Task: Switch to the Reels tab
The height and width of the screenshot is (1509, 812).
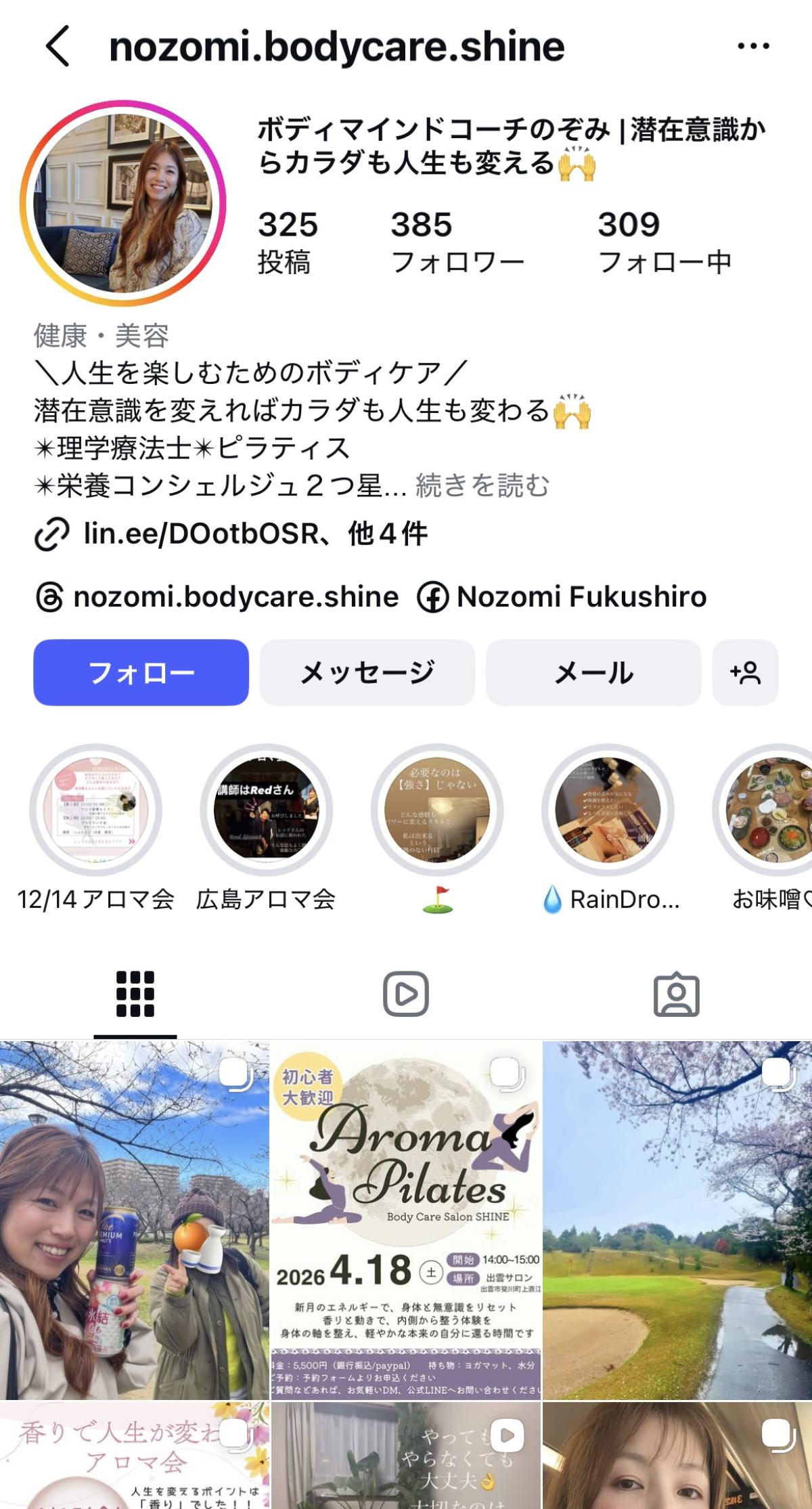Action: (x=405, y=994)
